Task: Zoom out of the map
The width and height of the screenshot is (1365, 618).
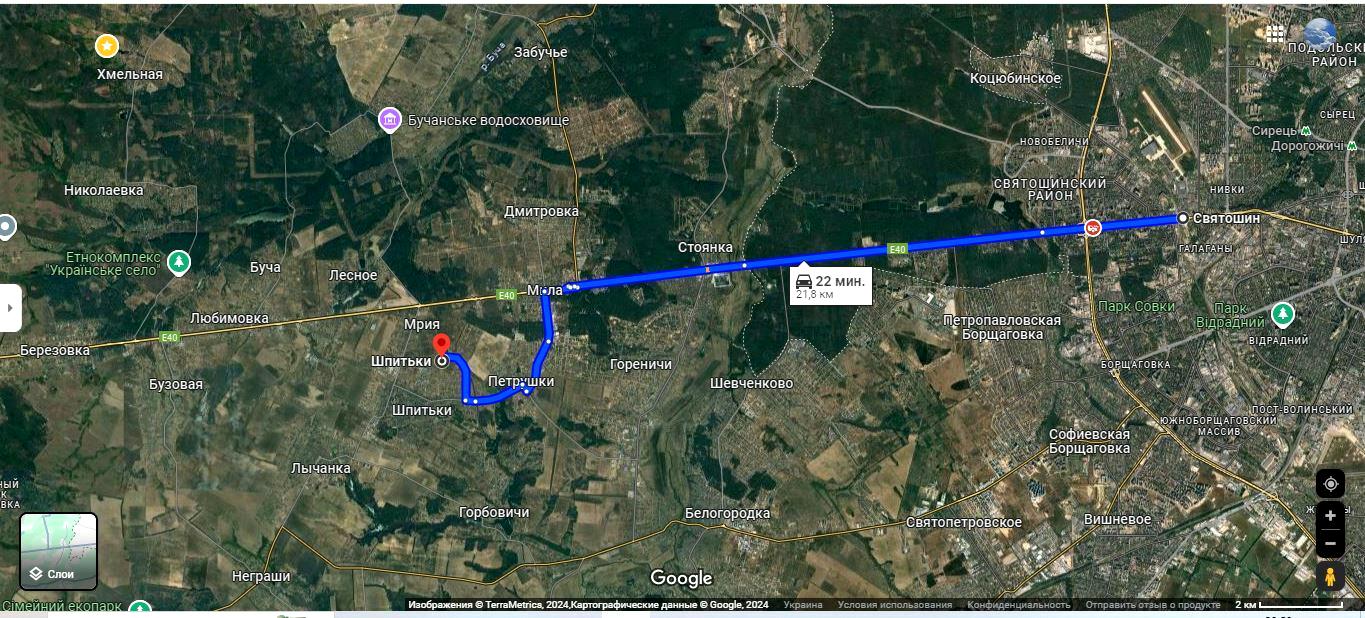Action: click(x=1330, y=544)
